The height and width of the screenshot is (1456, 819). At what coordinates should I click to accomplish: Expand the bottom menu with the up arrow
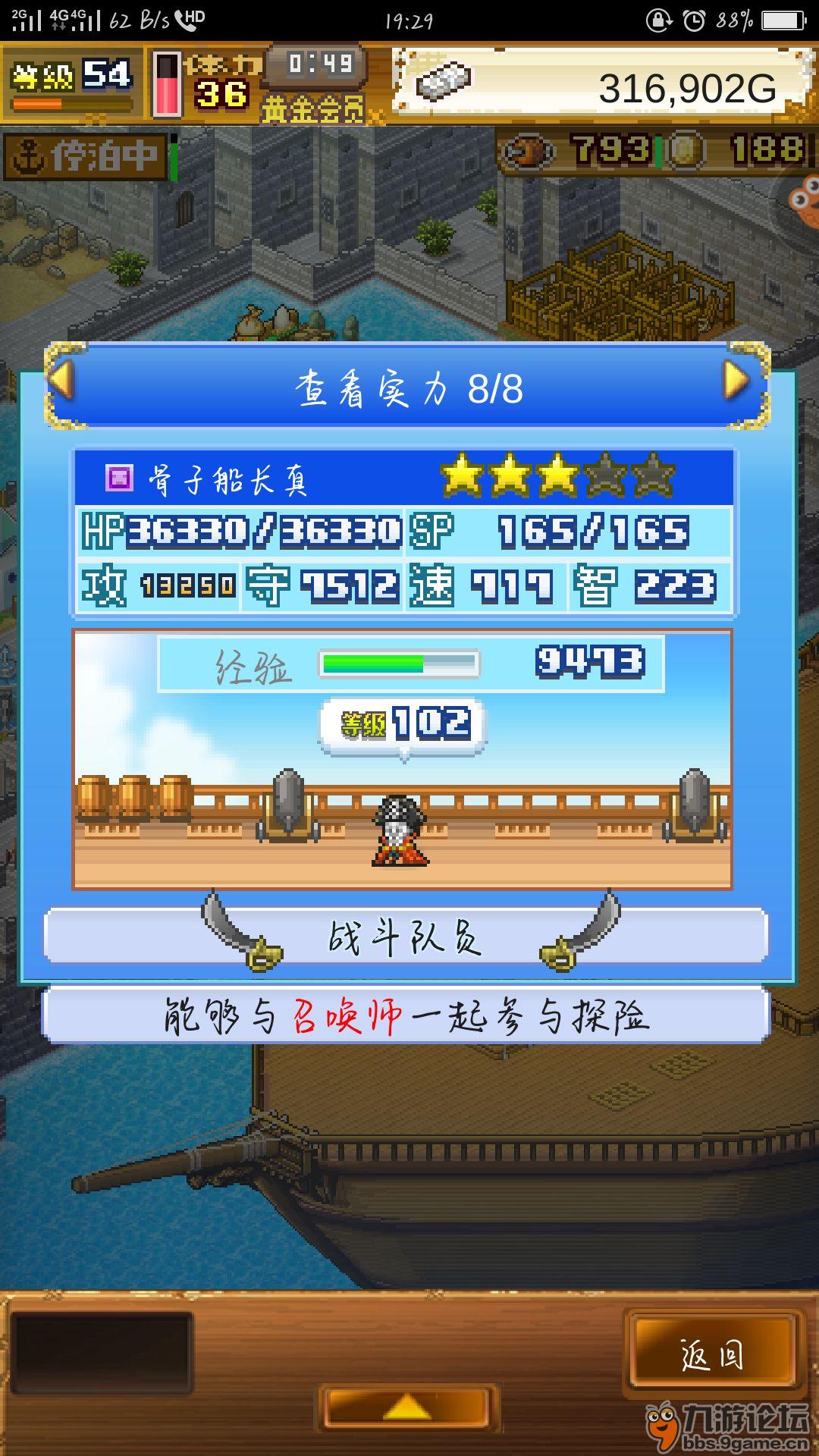click(x=407, y=1408)
